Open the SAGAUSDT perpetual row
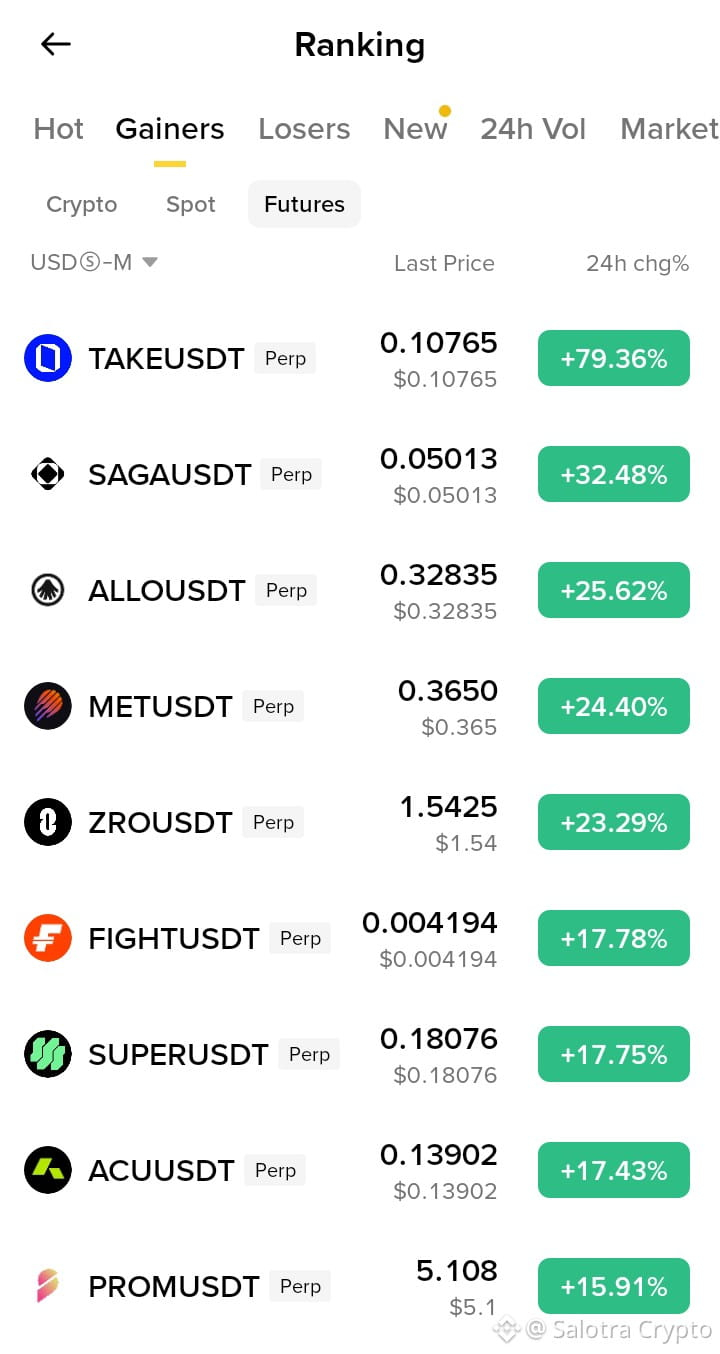Image resolution: width=720 pixels, height=1354 pixels. (360, 474)
